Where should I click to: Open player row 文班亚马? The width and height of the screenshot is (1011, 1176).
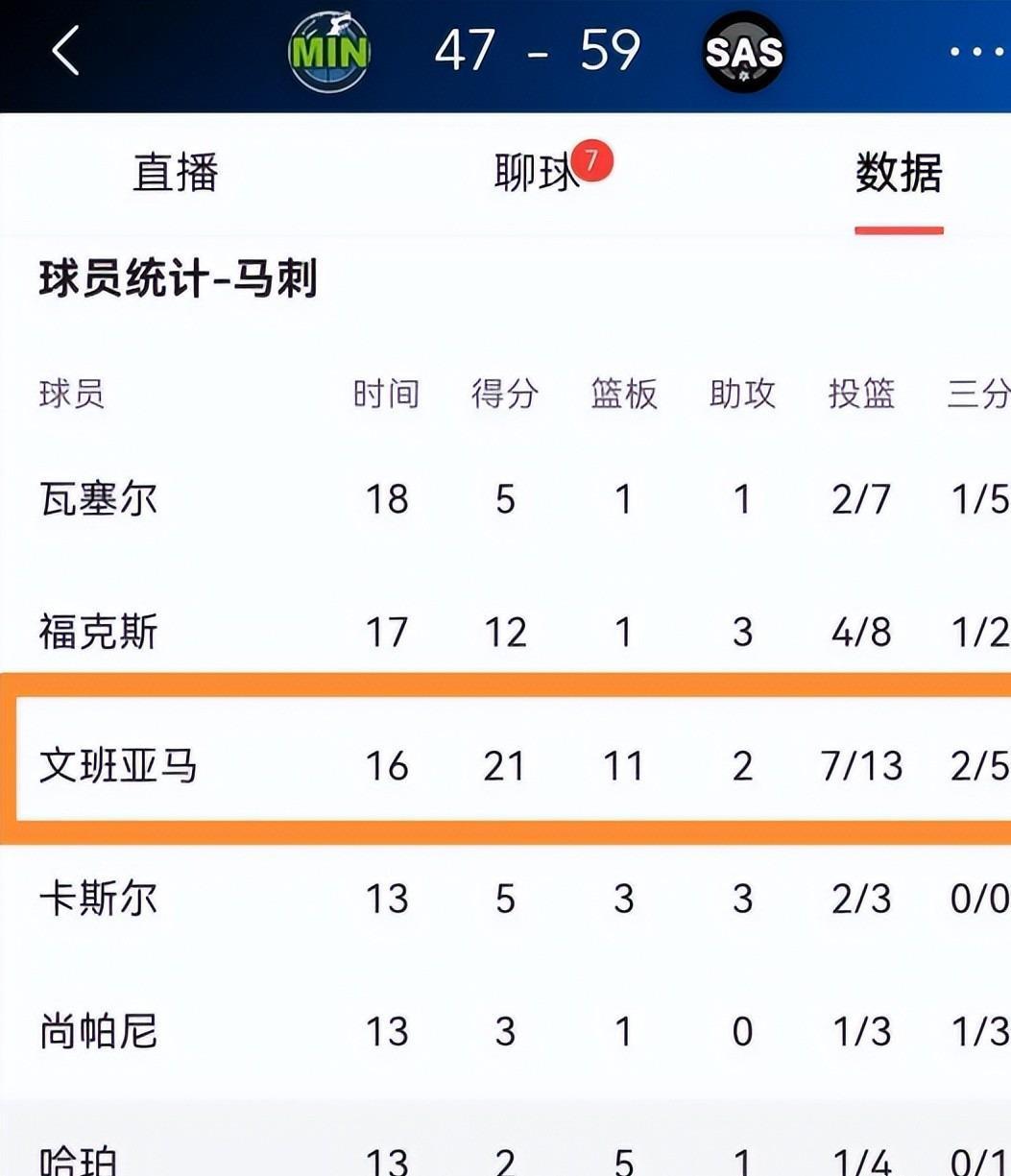coord(505,766)
